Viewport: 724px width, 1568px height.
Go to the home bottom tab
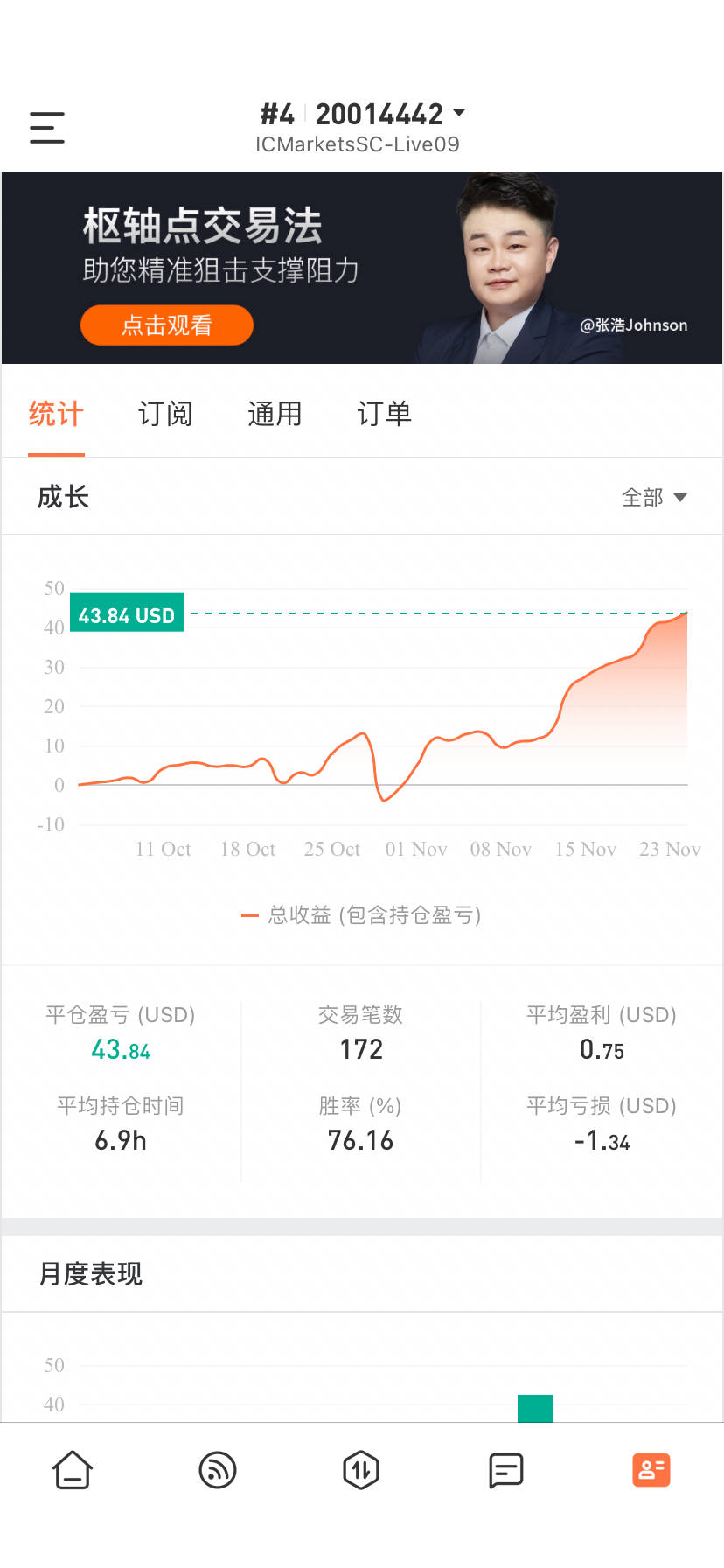tap(73, 1470)
